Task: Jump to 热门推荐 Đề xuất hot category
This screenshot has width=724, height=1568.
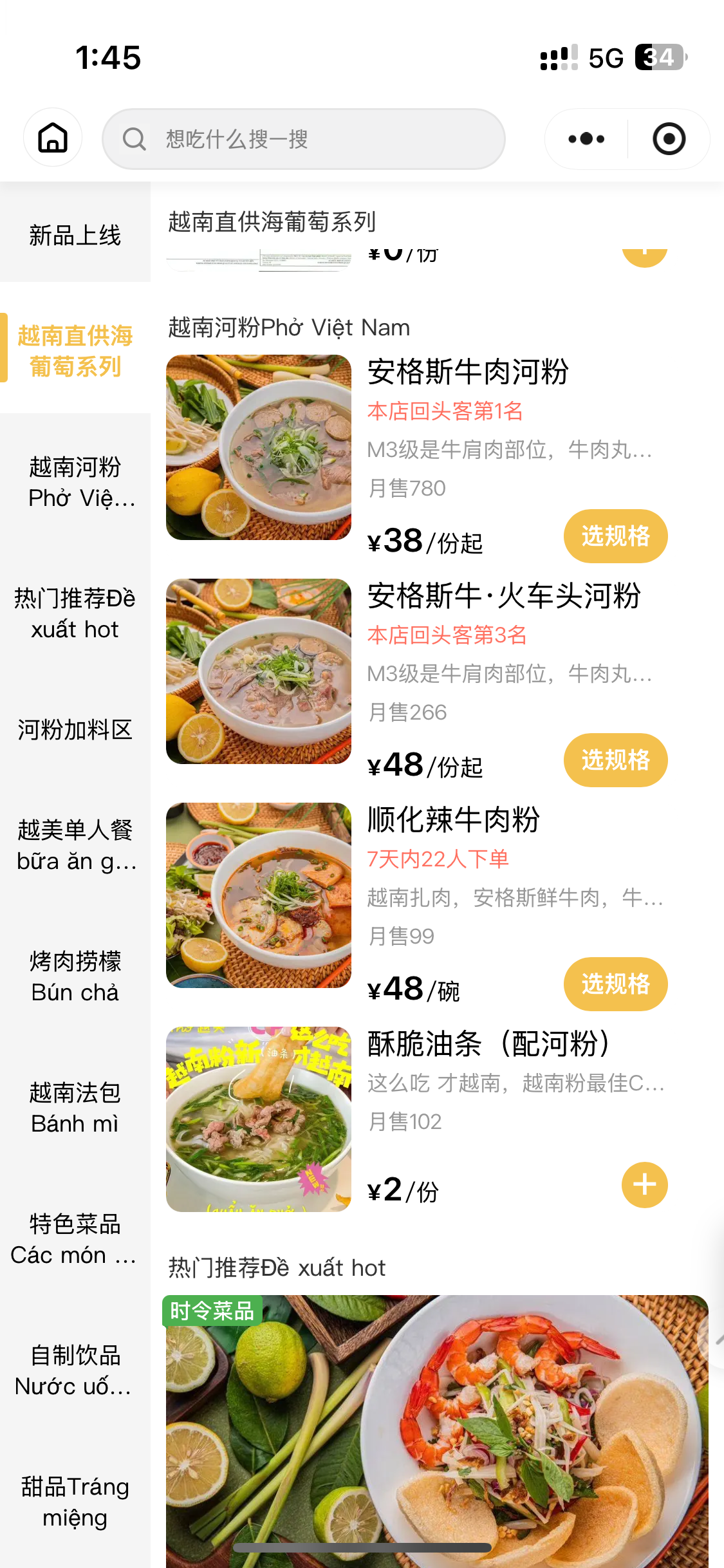Action: (75, 613)
